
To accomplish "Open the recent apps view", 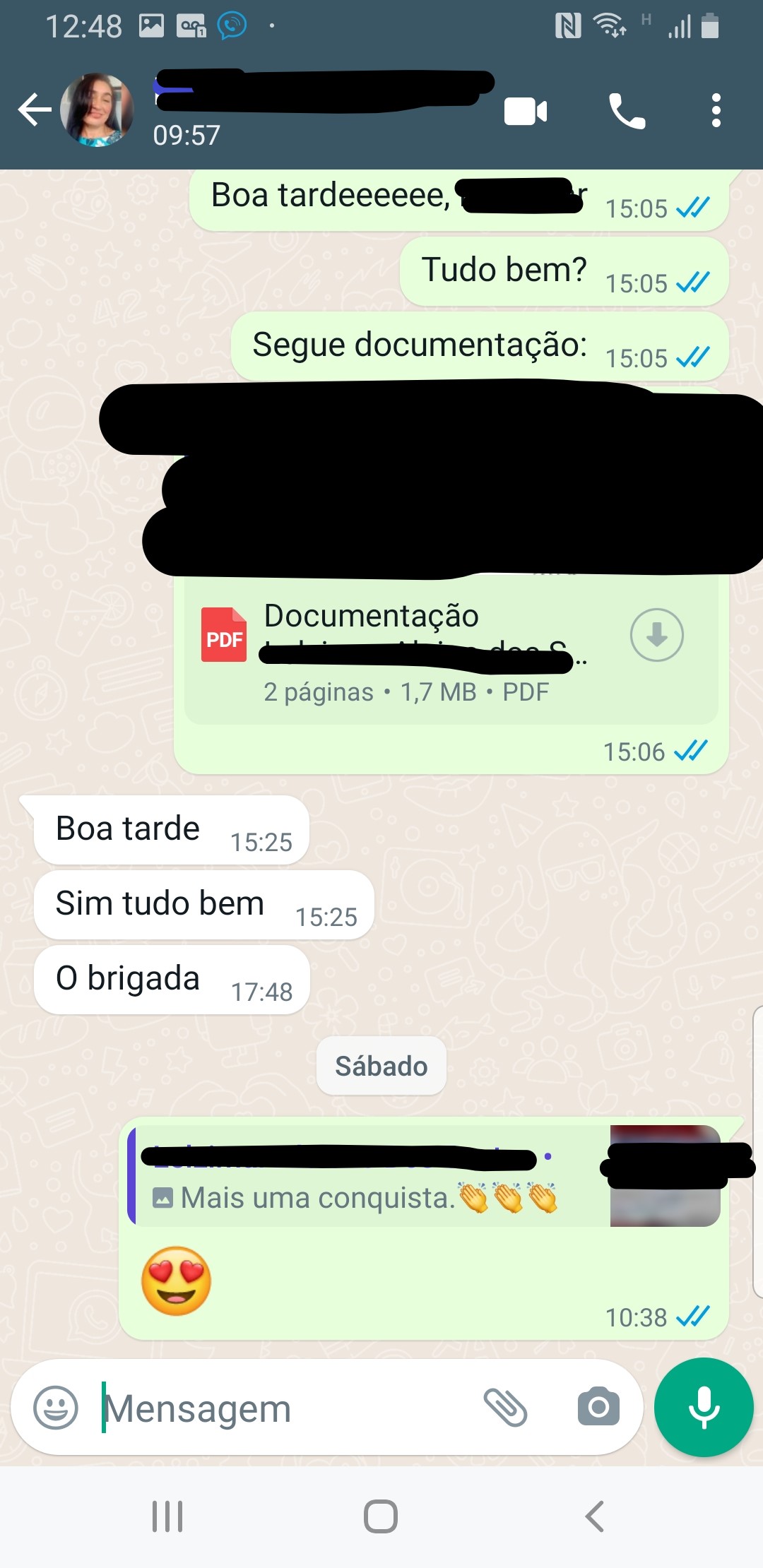I will (x=167, y=1516).
